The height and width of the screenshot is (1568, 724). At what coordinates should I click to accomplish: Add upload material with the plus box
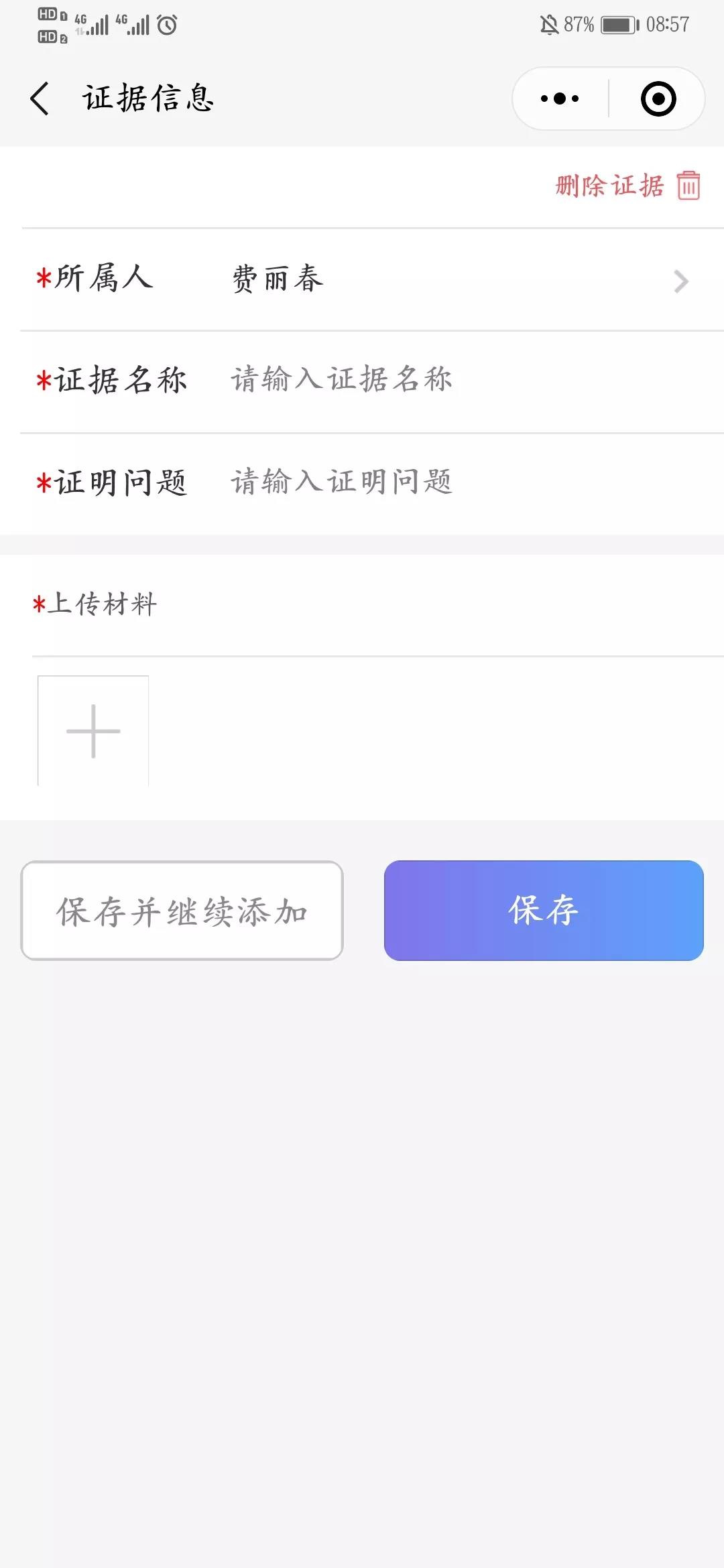tap(93, 731)
